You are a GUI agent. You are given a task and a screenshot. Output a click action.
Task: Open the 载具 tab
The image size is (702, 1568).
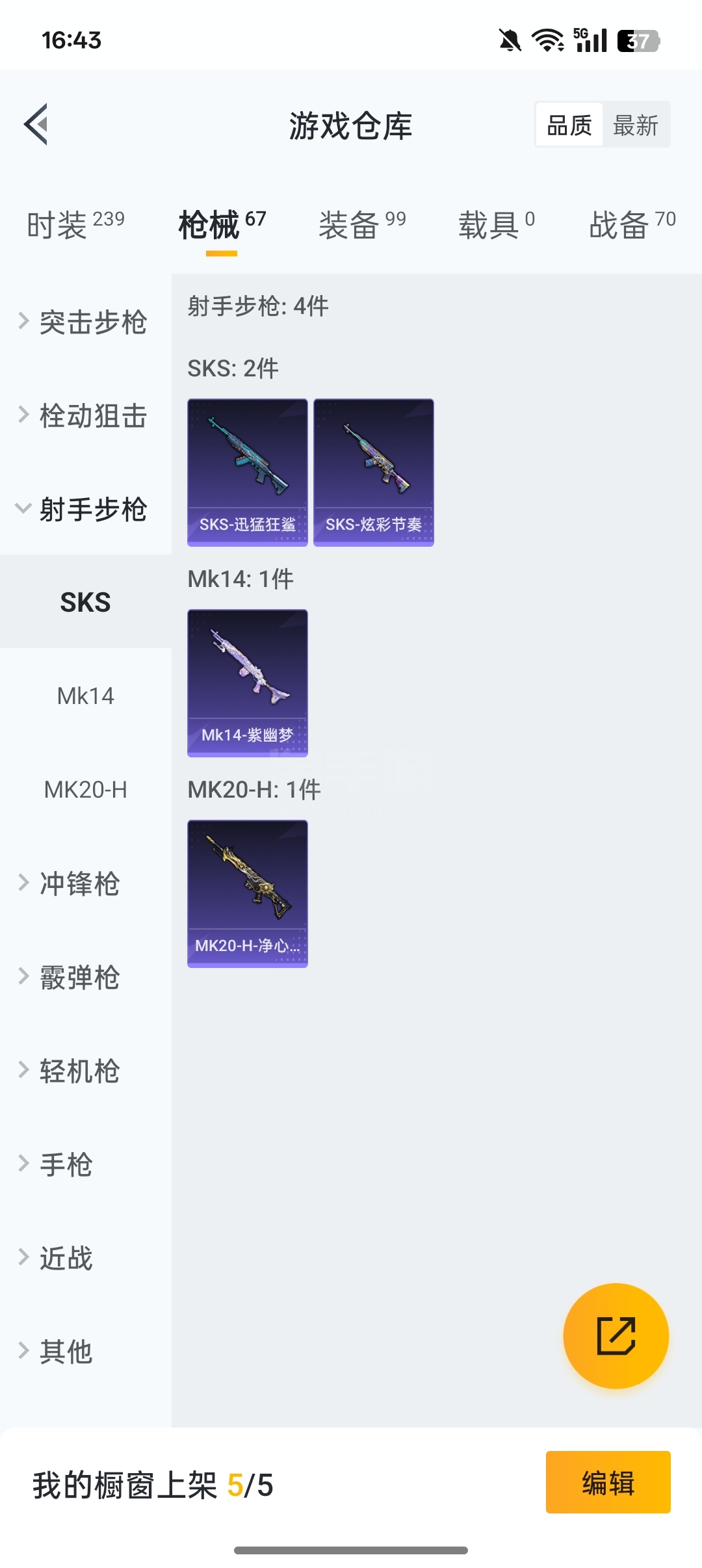click(x=497, y=225)
